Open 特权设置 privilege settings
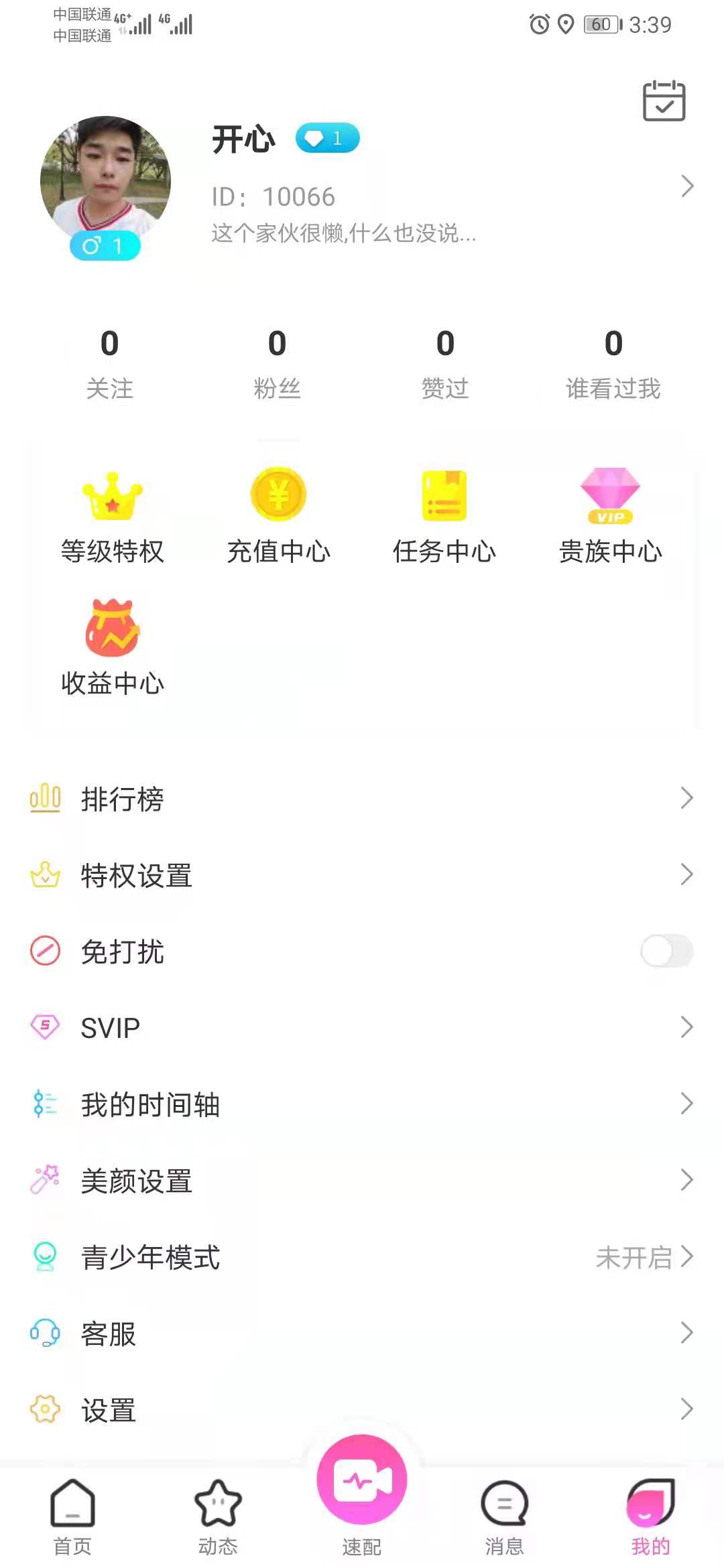 click(362, 875)
